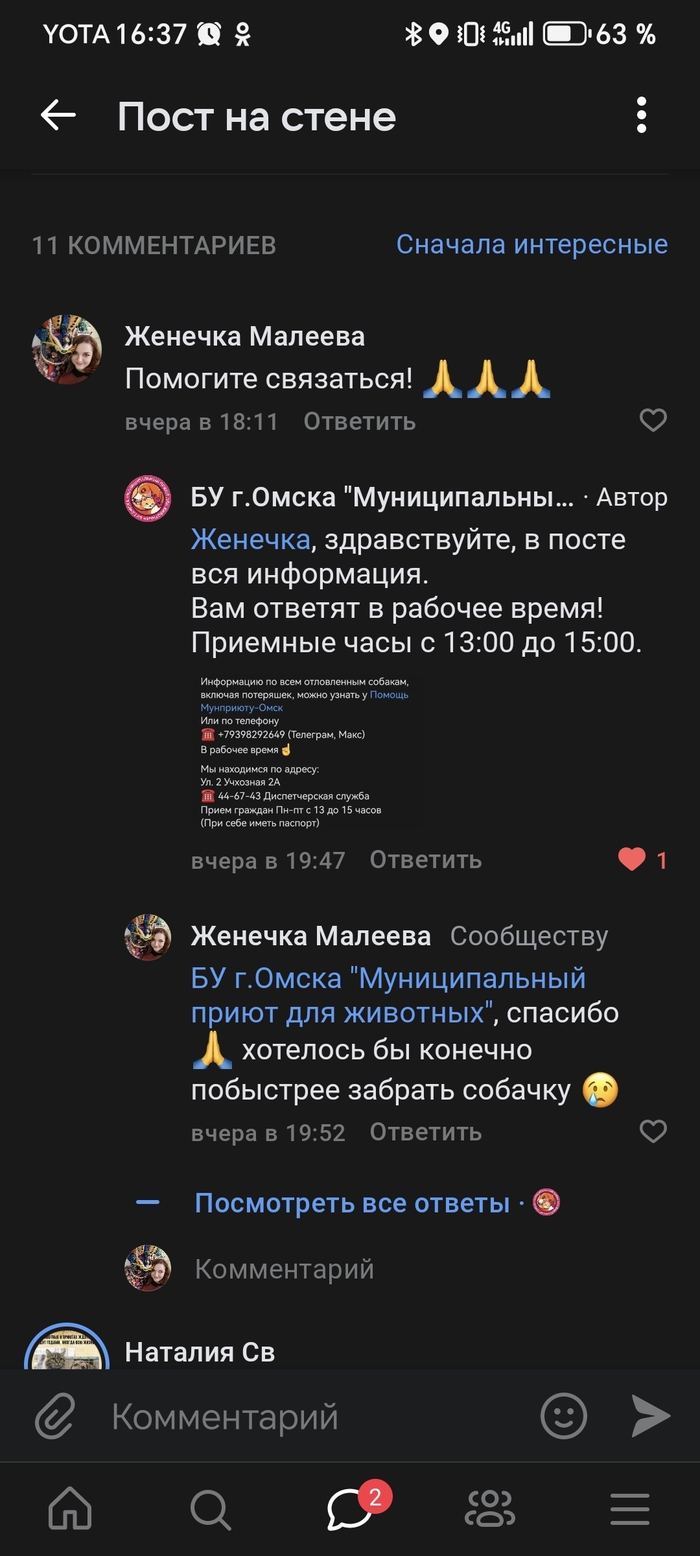Attach a file to comment
This screenshot has height=1556, width=700.
point(56,1416)
